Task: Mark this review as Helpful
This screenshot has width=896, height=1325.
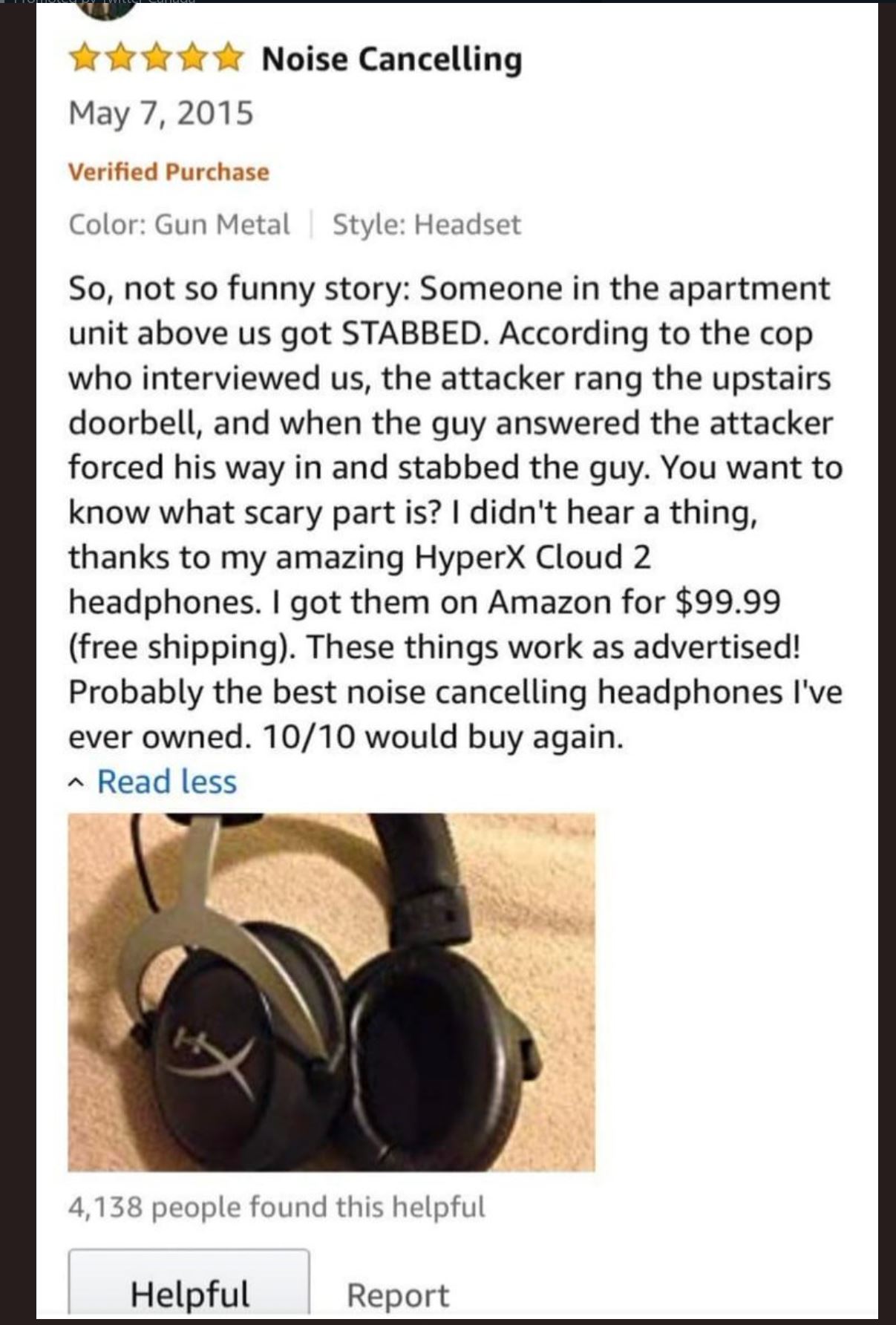Action: (x=189, y=1286)
